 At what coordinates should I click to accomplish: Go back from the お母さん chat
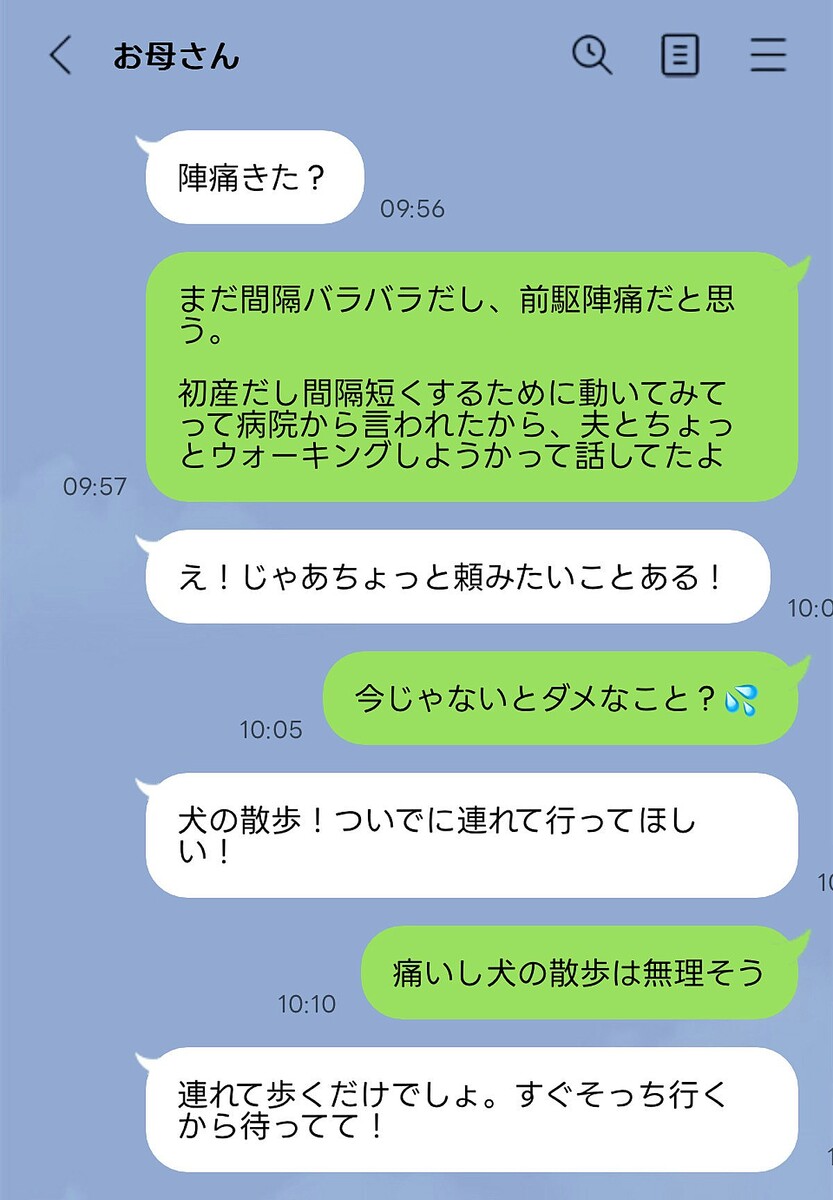tap(60, 56)
